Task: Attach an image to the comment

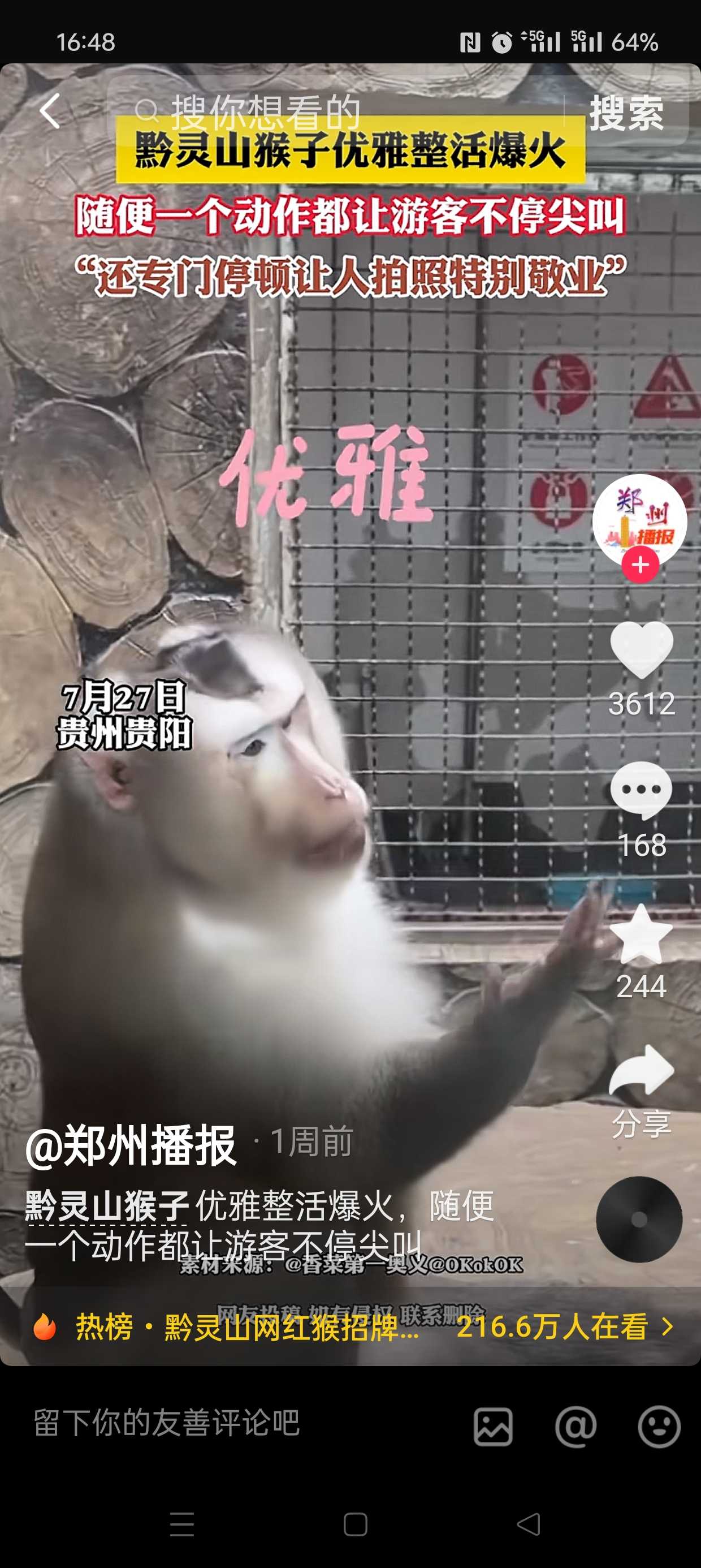Action: [493, 1426]
